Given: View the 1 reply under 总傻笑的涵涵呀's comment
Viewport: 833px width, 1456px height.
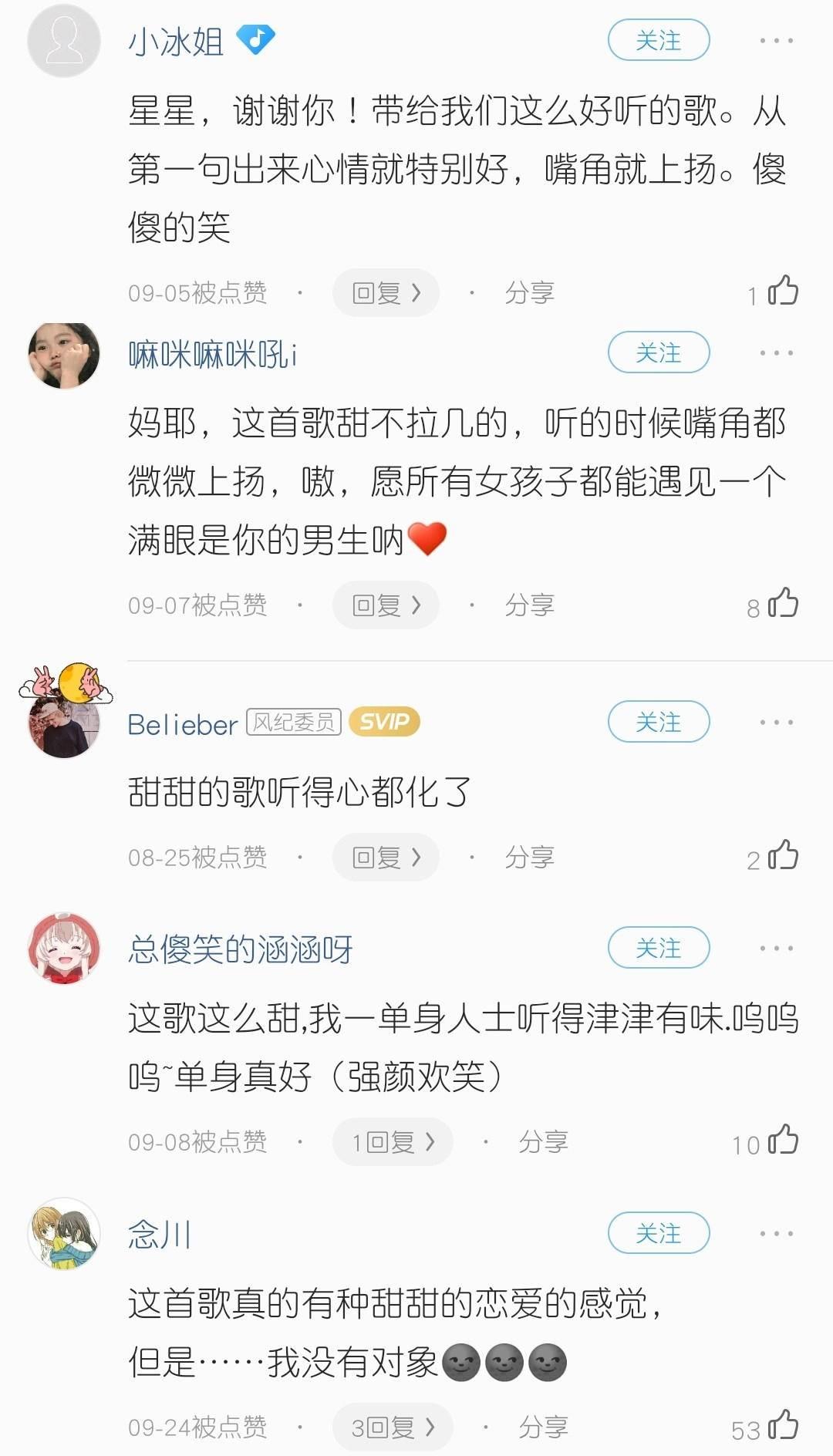Looking at the screenshot, I should (393, 1142).
